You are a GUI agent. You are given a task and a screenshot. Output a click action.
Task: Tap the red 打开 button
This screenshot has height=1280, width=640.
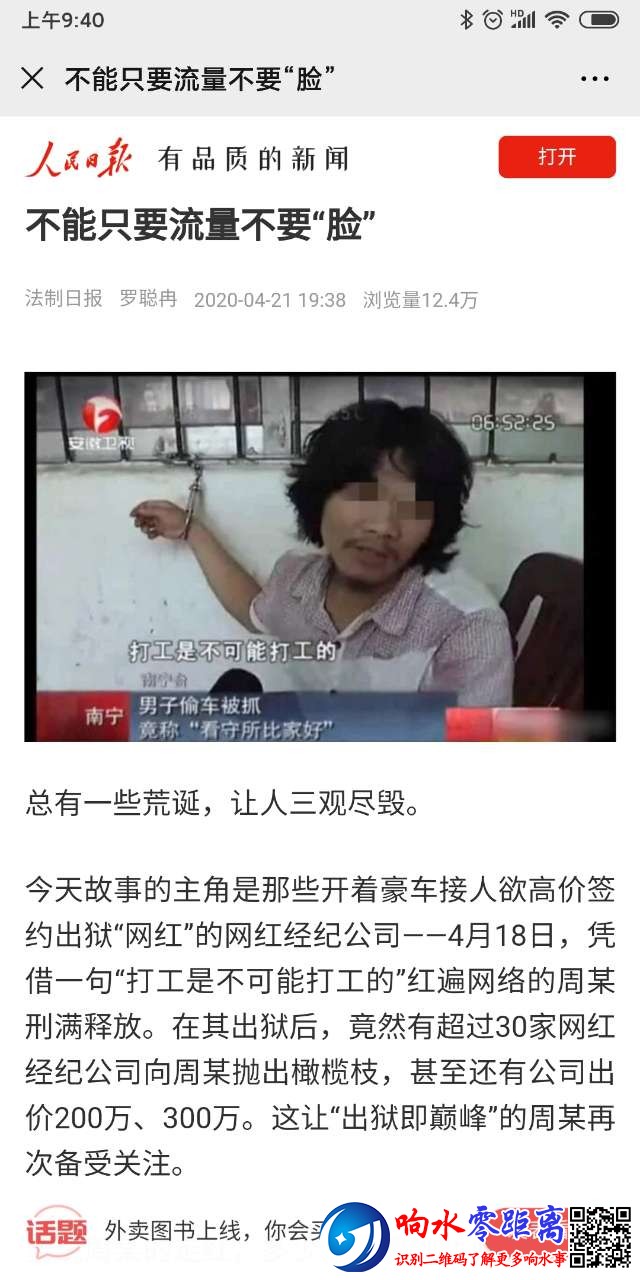coord(557,157)
